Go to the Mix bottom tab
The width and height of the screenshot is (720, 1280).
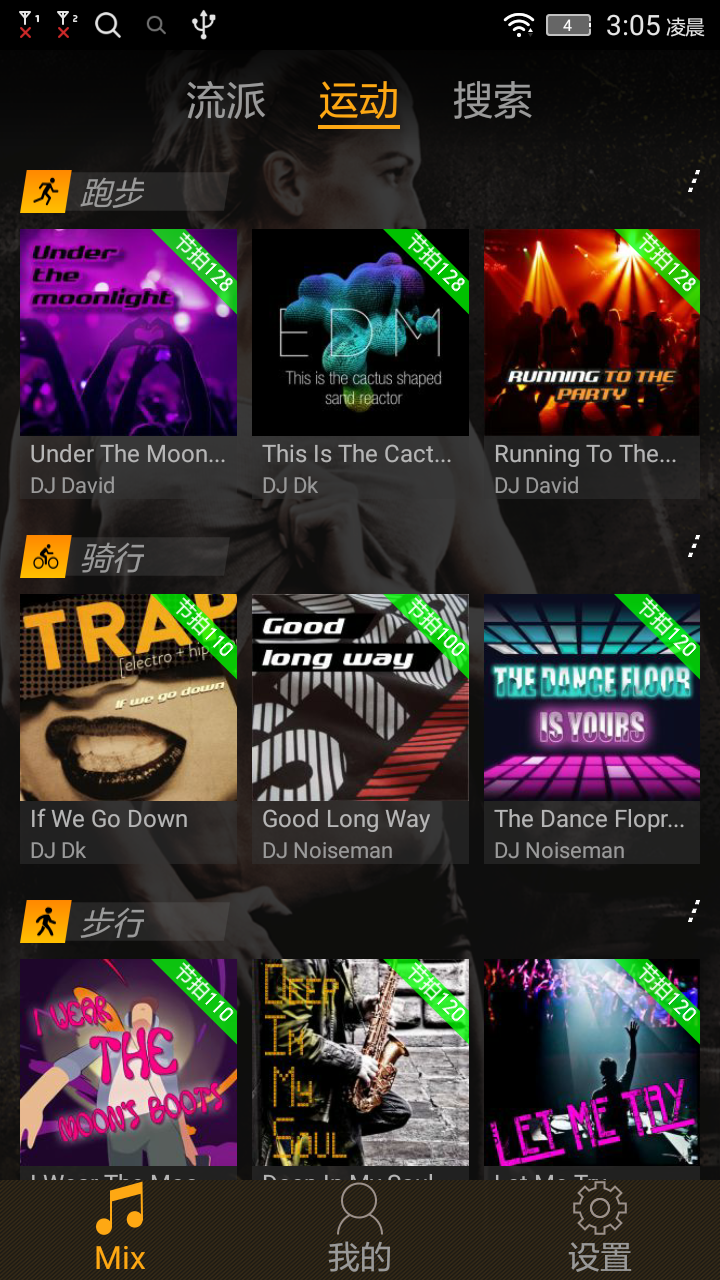click(x=120, y=1230)
